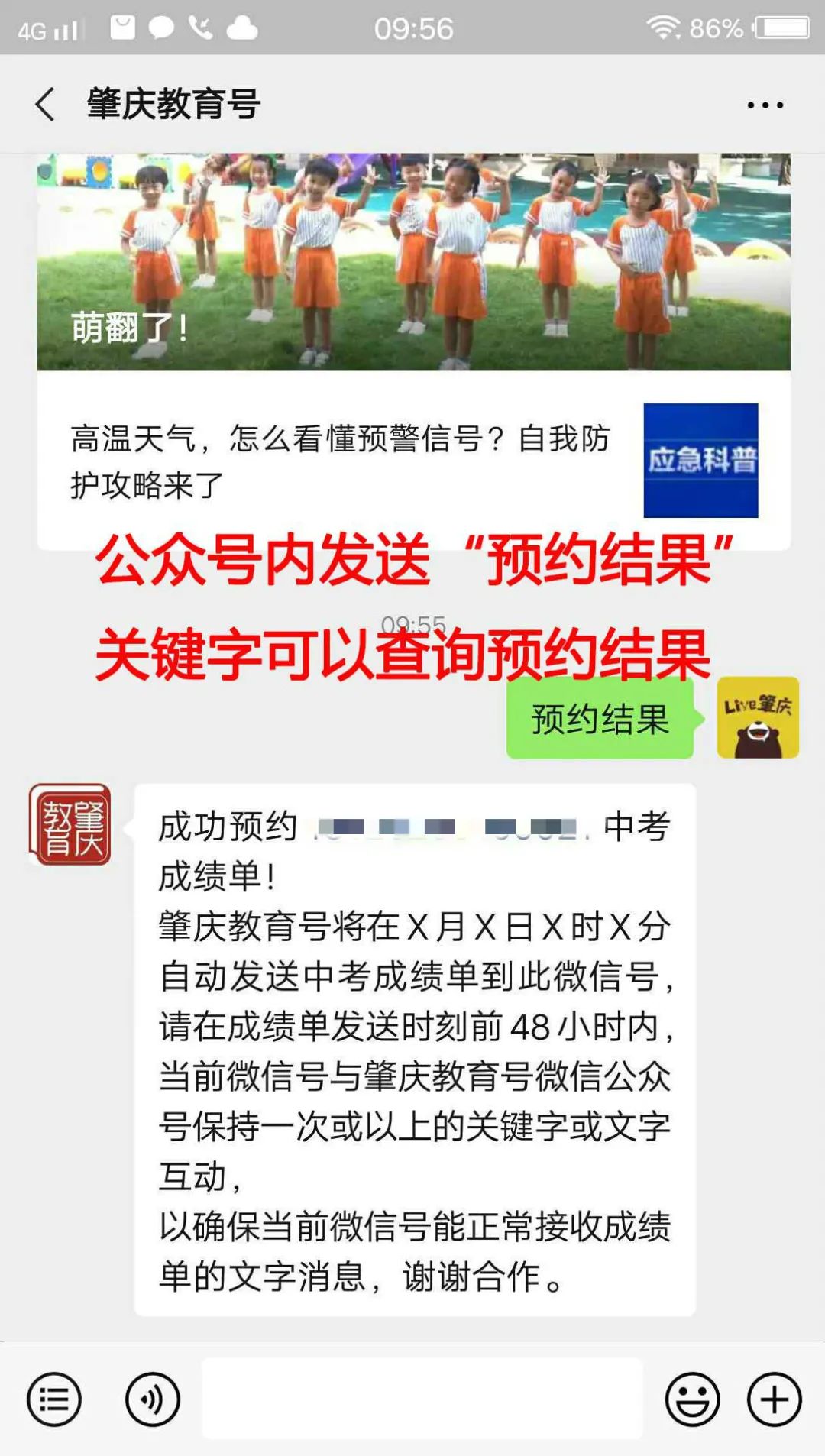View the 肇庆教育 account avatar profile
The width and height of the screenshot is (825, 1456).
click(70, 824)
